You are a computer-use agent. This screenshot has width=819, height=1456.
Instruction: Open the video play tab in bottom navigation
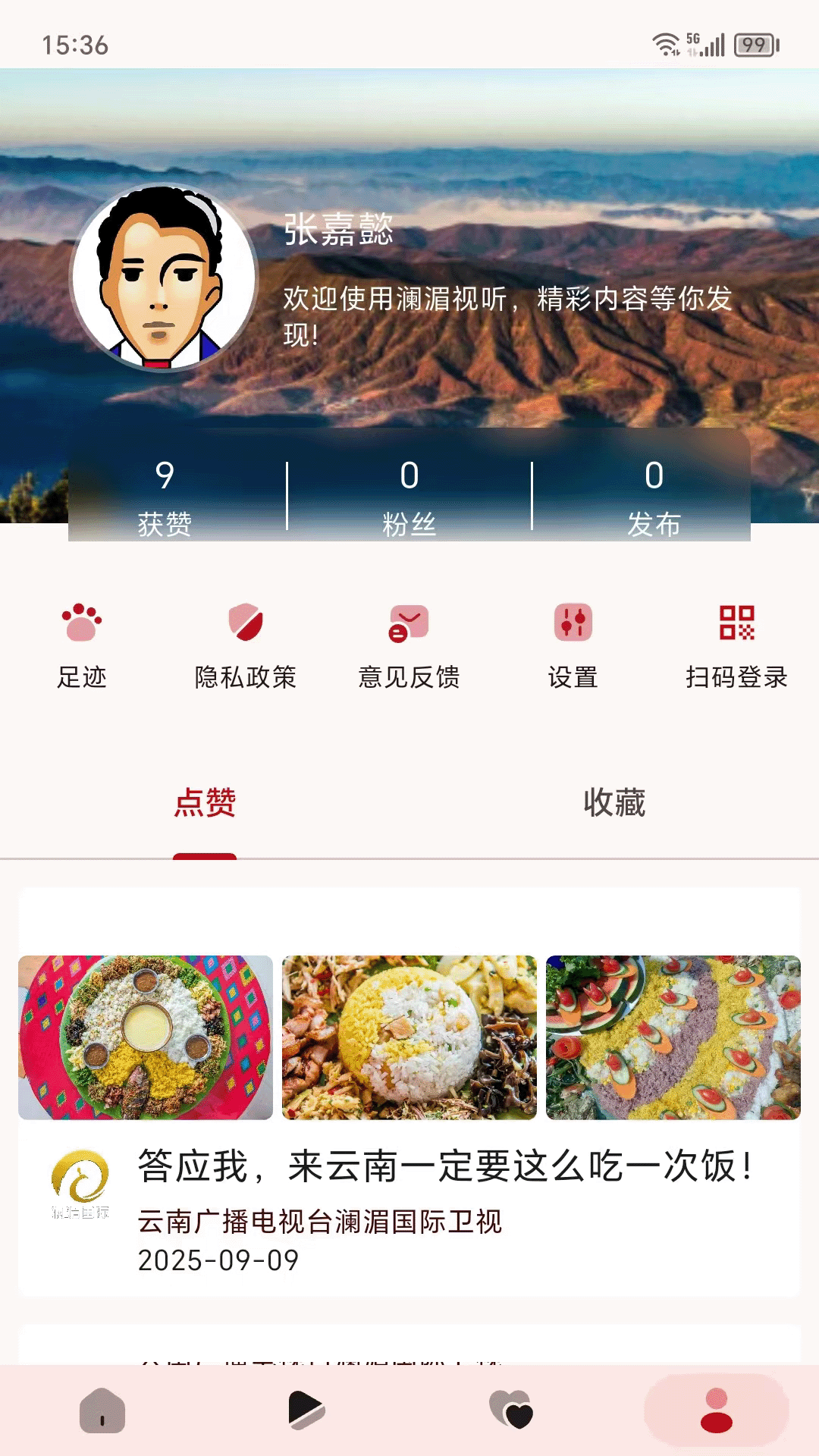point(307,1410)
